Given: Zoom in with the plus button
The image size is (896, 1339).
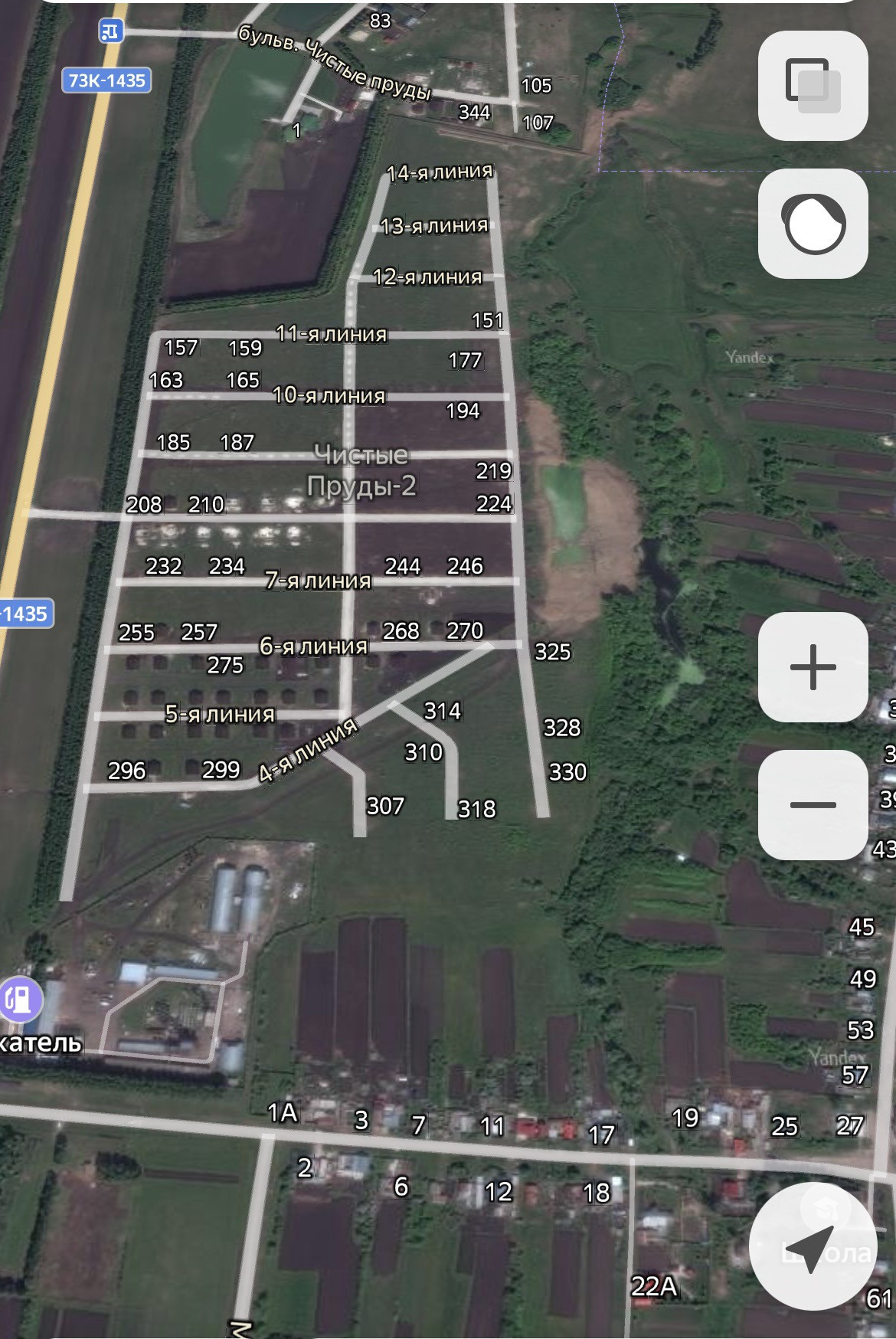Looking at the screenshot, I should 813,666.
